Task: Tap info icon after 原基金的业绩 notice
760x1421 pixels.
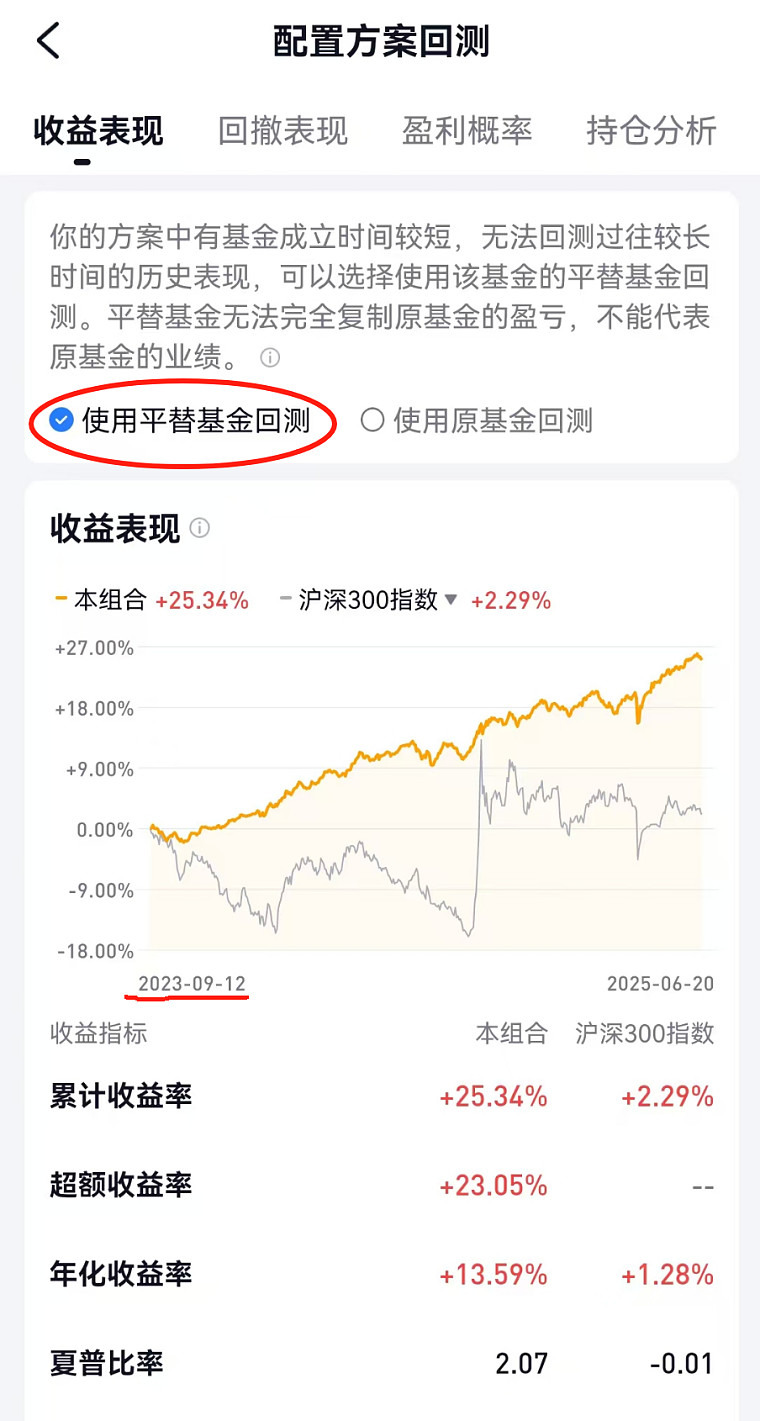Action: coord(270,357)
